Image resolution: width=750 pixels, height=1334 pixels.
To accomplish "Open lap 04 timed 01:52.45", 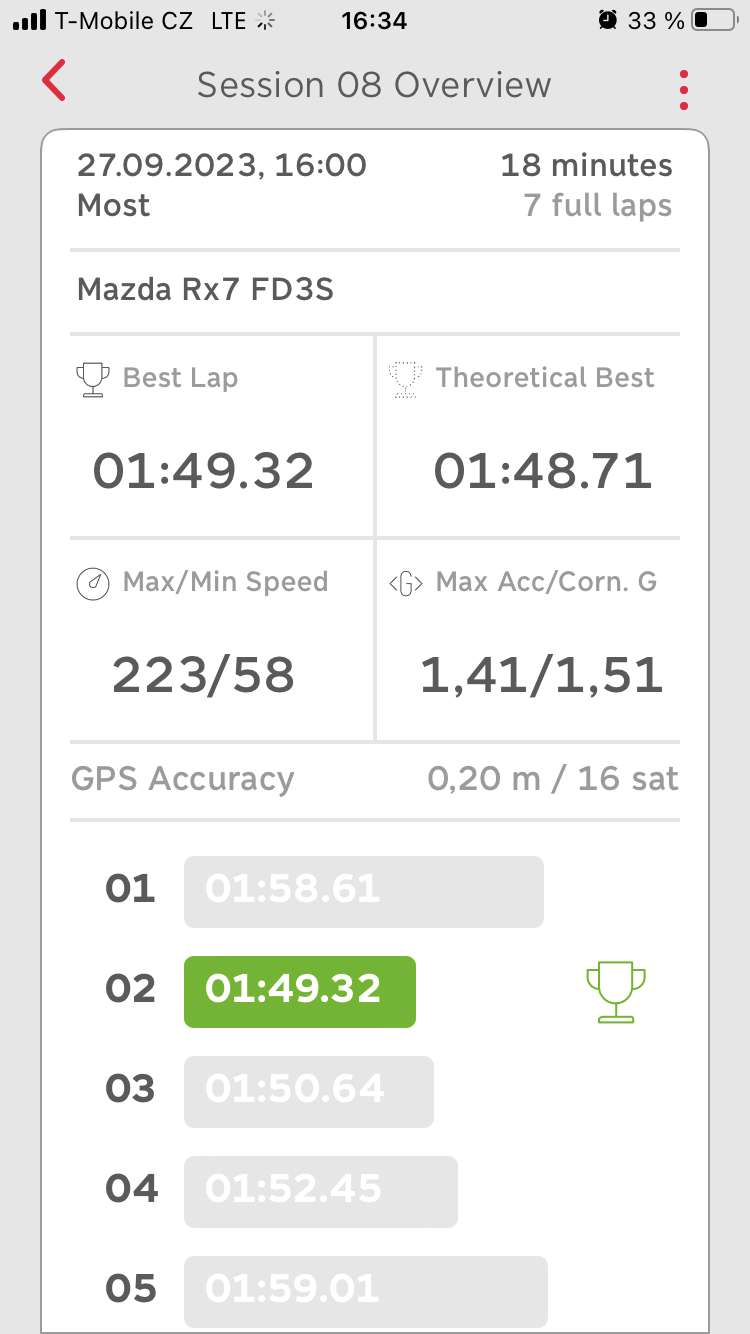I will click(320, 1191).
